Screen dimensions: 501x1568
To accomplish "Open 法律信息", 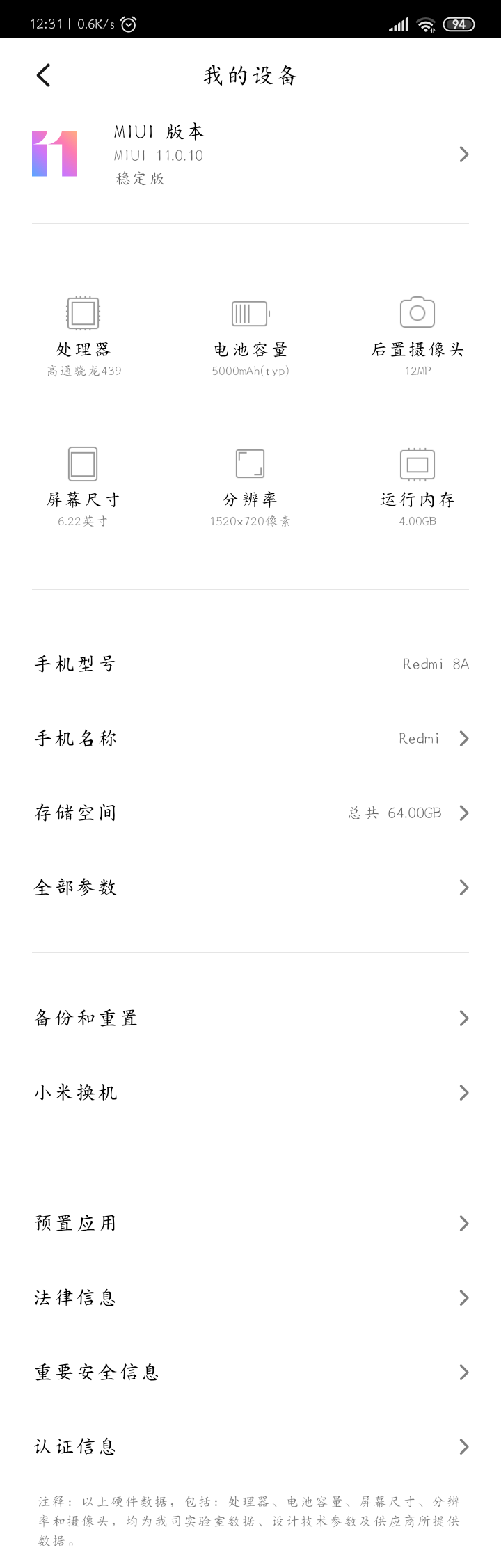I will (x=250, y=1297).
